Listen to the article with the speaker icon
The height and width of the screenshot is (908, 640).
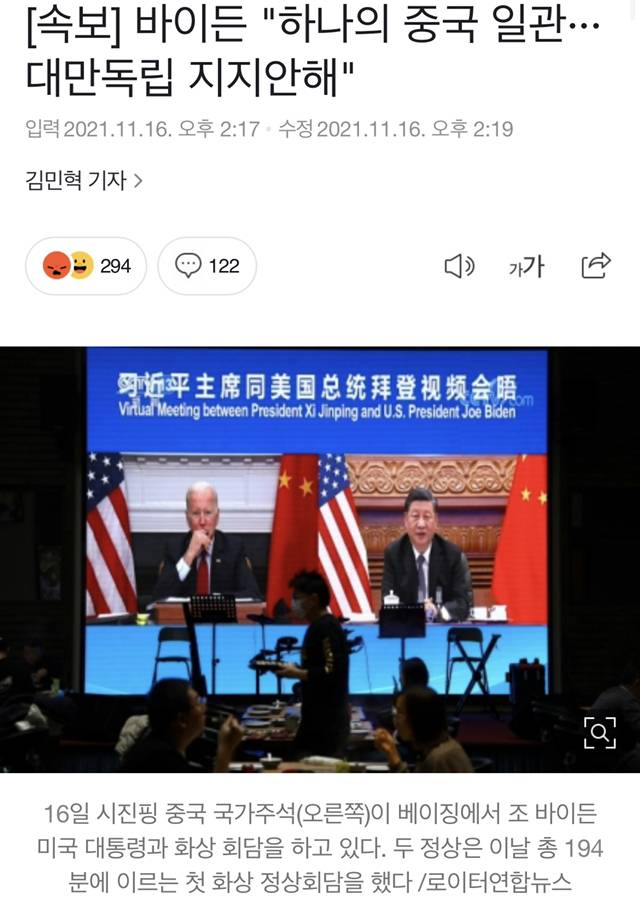tap(459, 265)
